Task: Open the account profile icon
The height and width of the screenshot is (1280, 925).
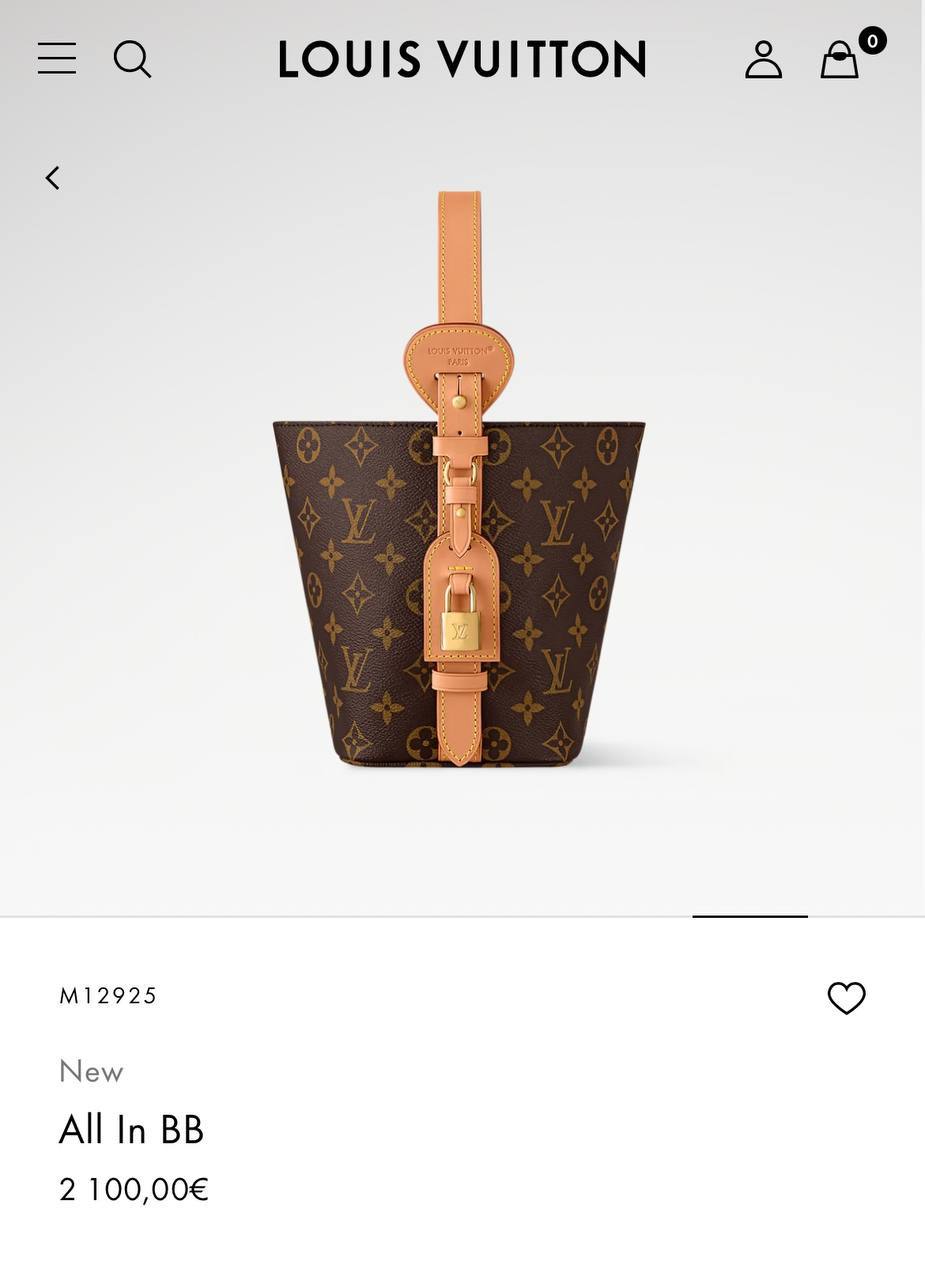Action: pos(763,60)
